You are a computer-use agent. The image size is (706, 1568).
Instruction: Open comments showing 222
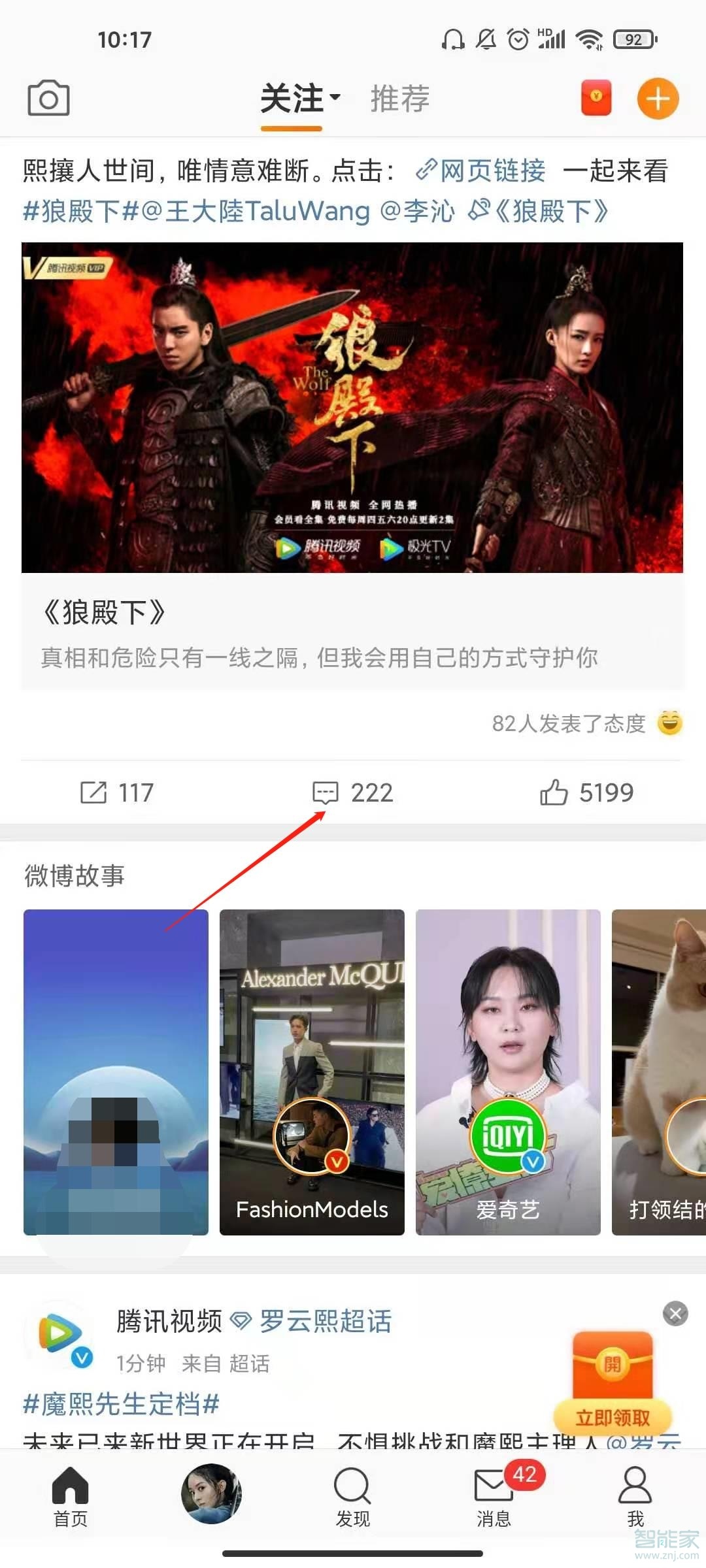point(353,792)
